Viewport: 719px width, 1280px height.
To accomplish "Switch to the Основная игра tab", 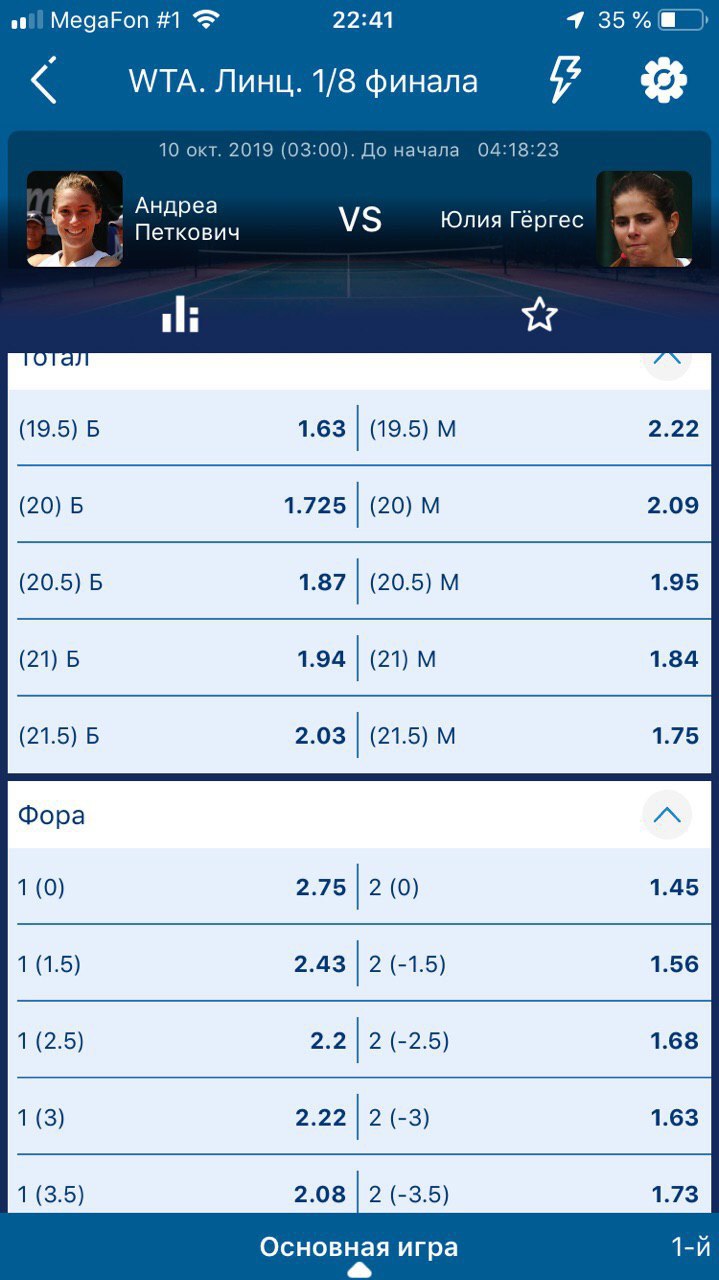I will tap(359, 1247).
